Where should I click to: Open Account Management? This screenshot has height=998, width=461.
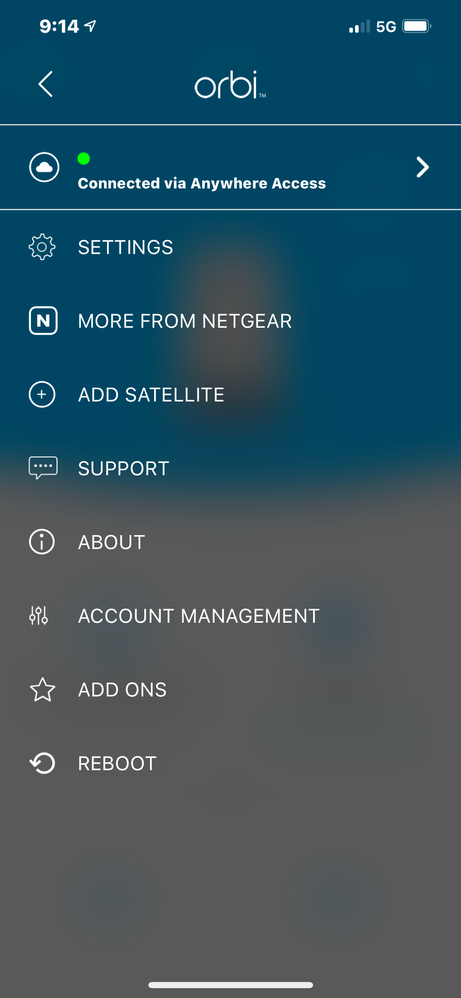point(230,616)
